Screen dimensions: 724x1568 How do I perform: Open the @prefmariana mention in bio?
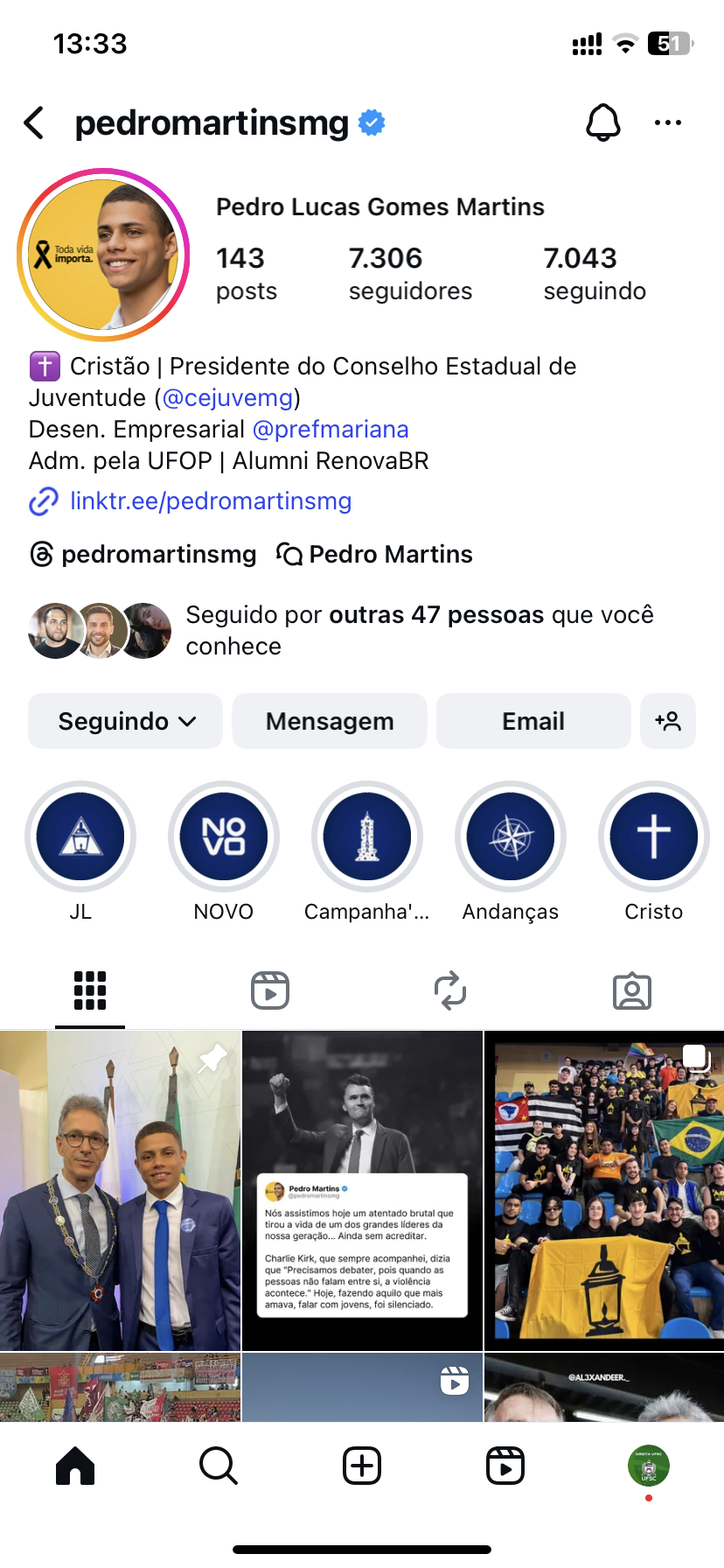coord(331,430)
